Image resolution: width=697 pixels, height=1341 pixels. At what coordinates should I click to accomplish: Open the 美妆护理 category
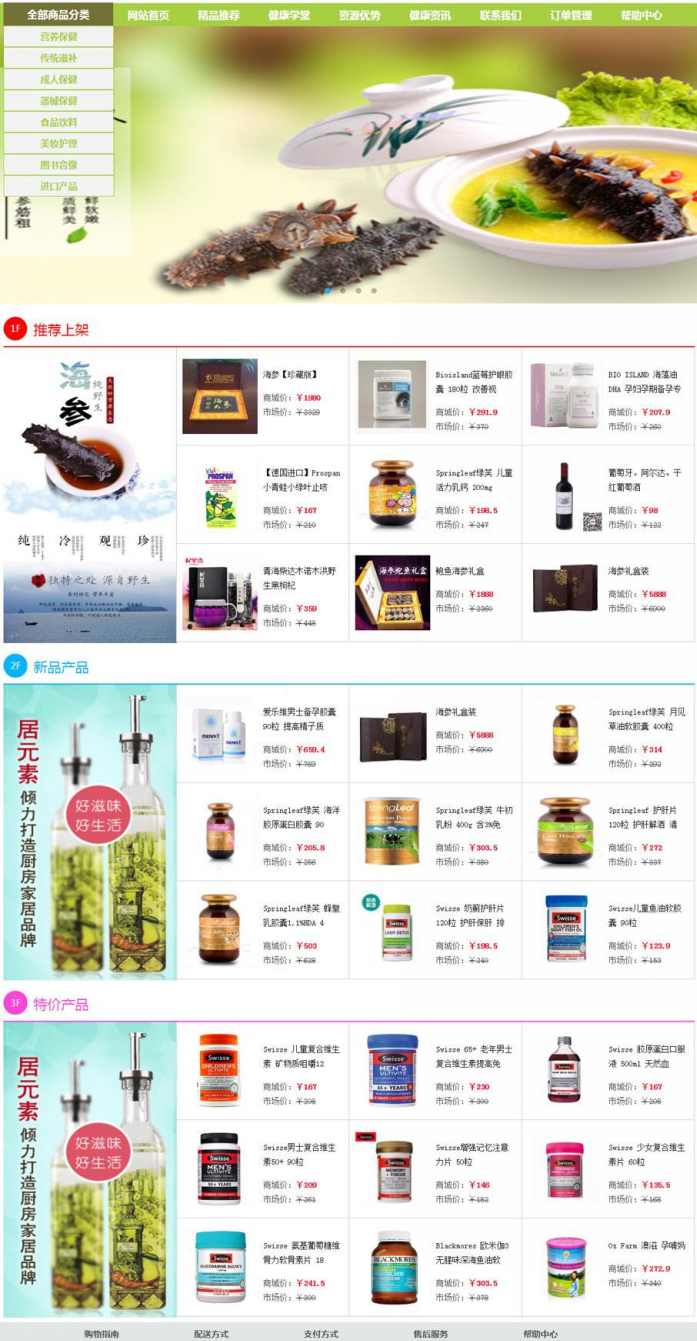58,143
